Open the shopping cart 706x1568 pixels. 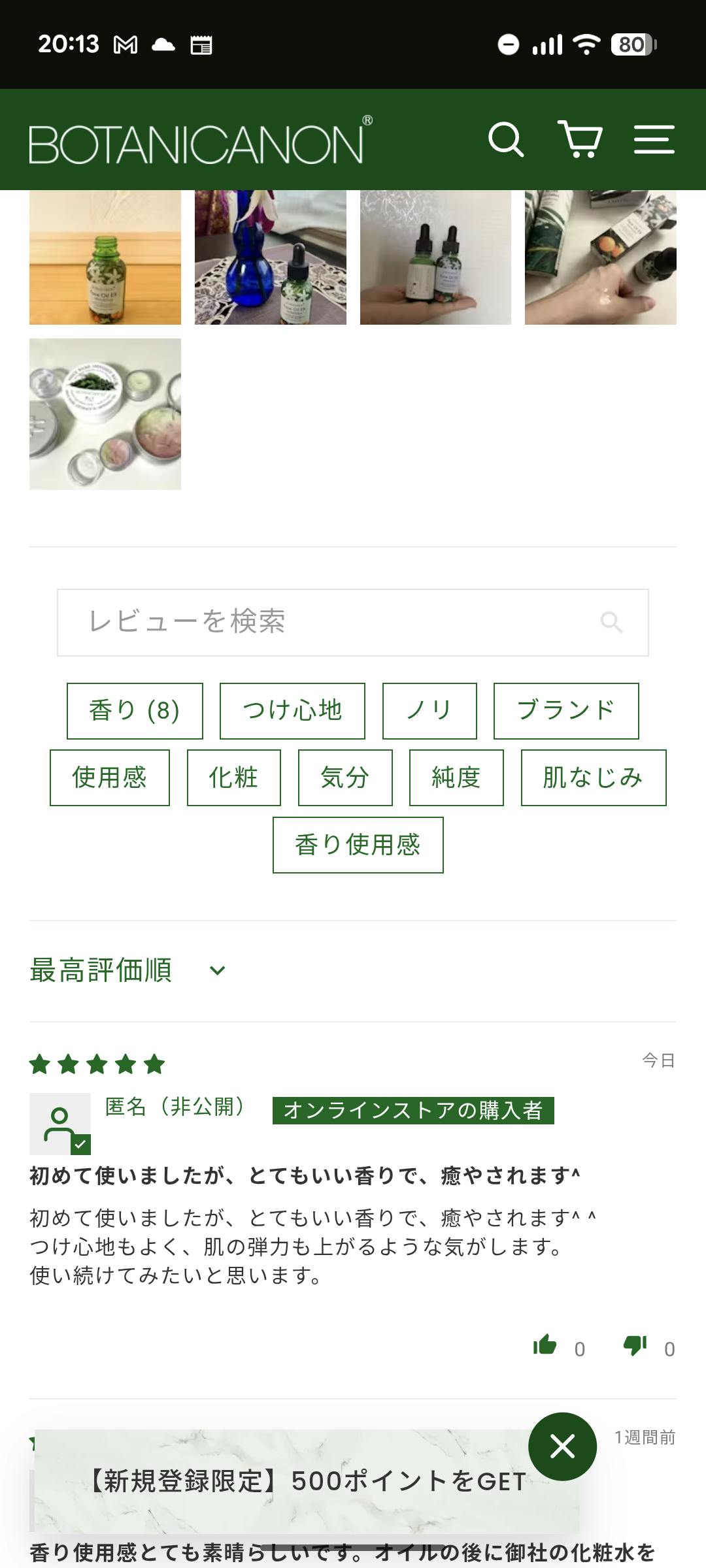click(x=579, y=139)
